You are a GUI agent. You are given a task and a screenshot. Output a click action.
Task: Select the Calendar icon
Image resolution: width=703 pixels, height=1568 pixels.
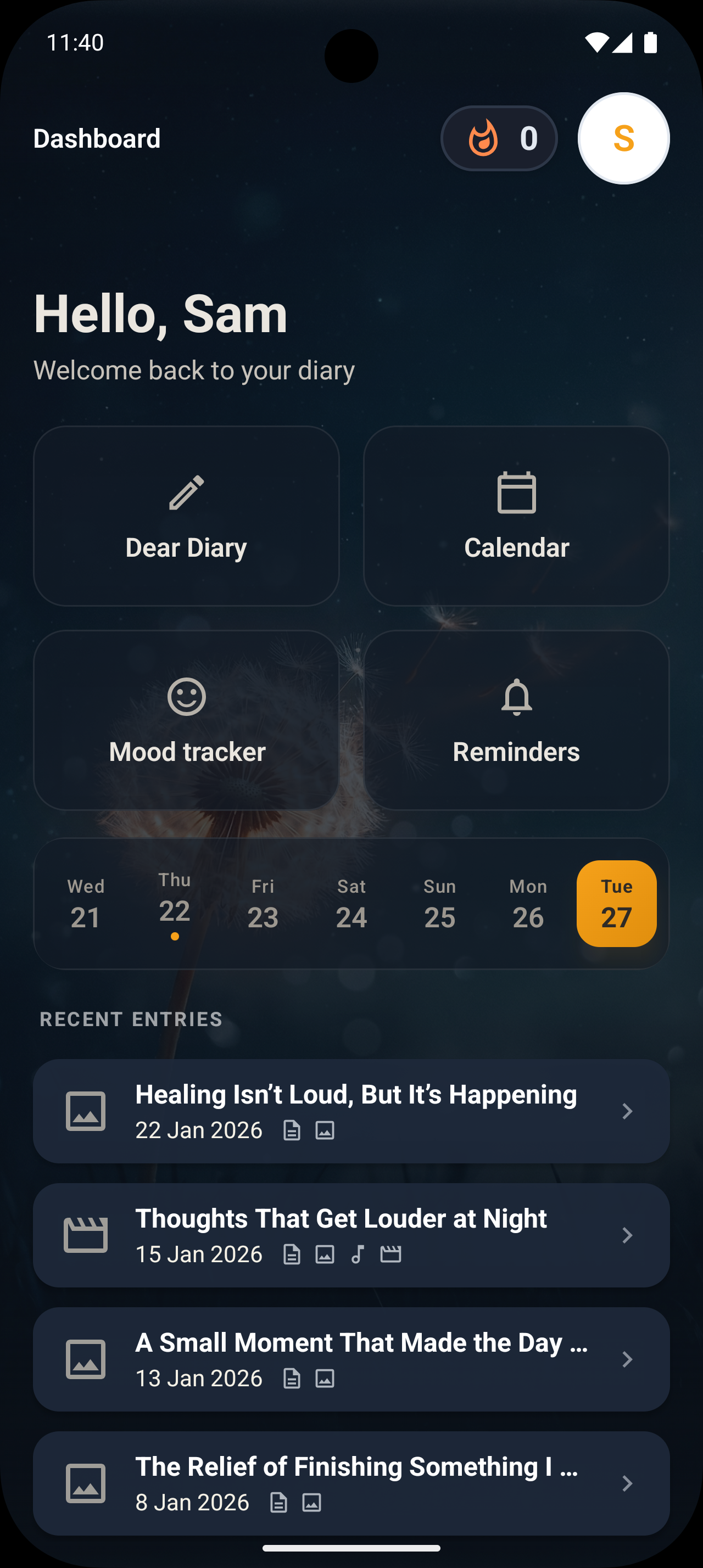tap(516, 493)
